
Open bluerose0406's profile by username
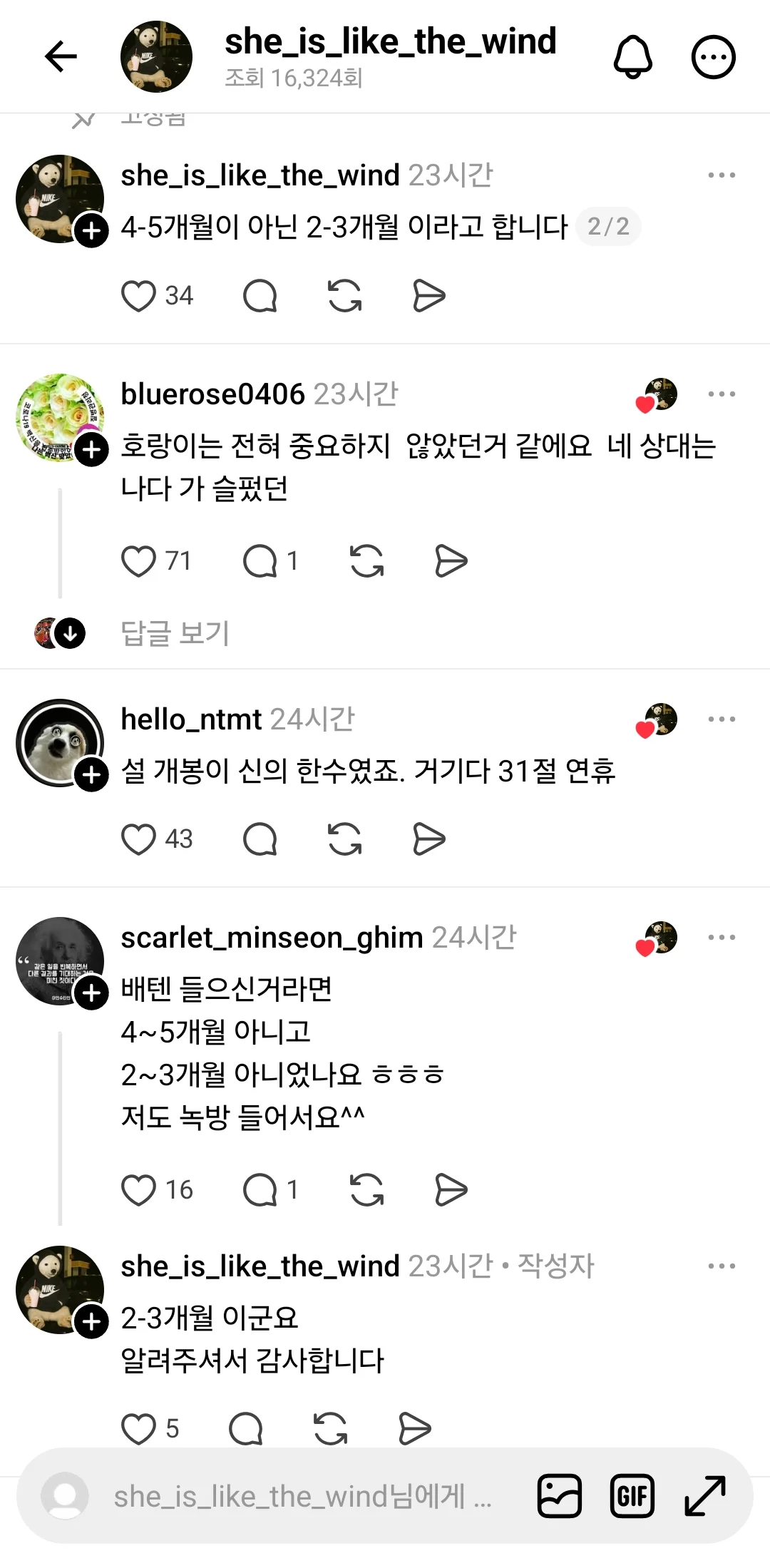tap(212, 394)
